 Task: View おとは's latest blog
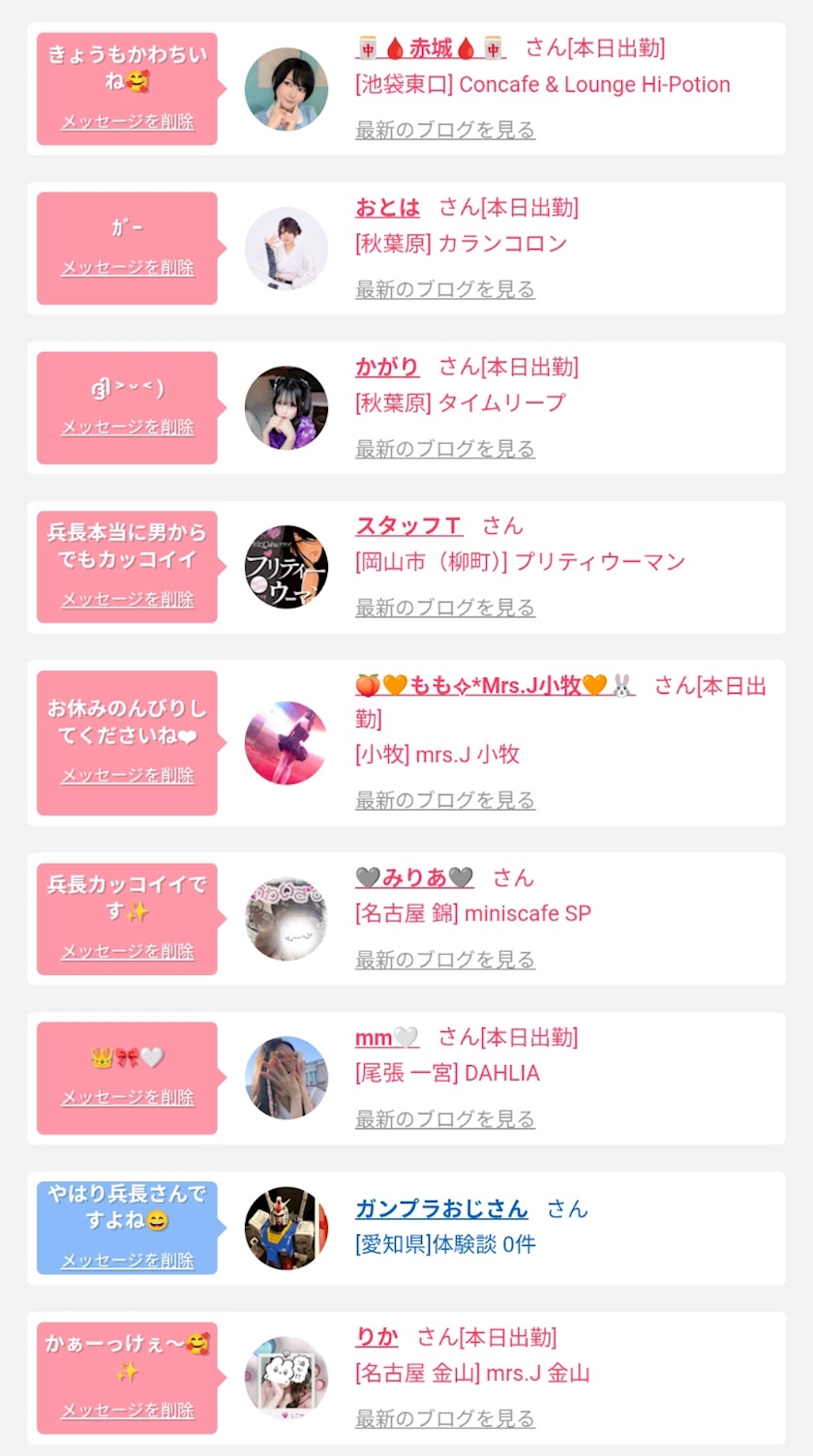(444, 289)
